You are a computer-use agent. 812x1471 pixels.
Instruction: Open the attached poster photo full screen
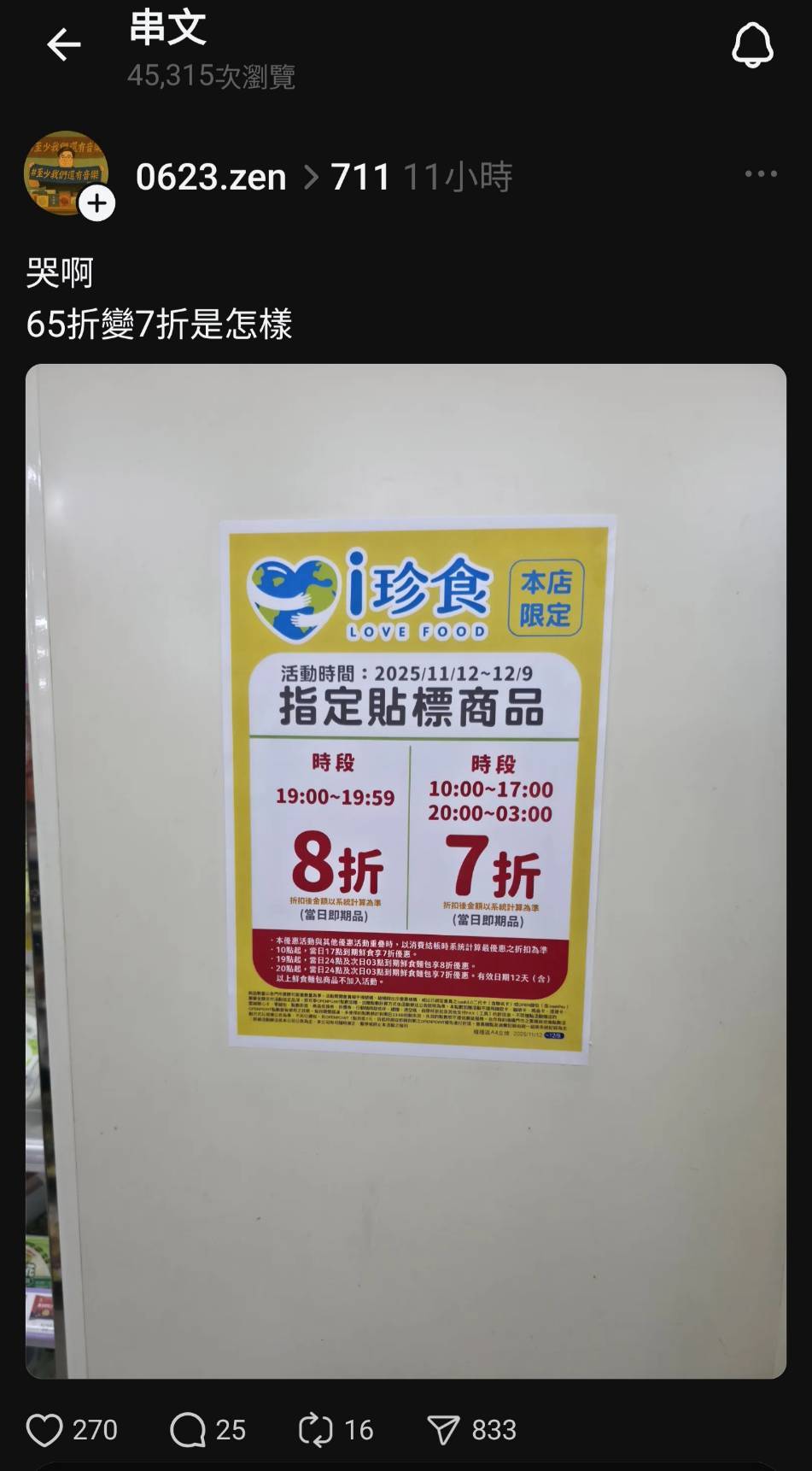pos(406,871)
